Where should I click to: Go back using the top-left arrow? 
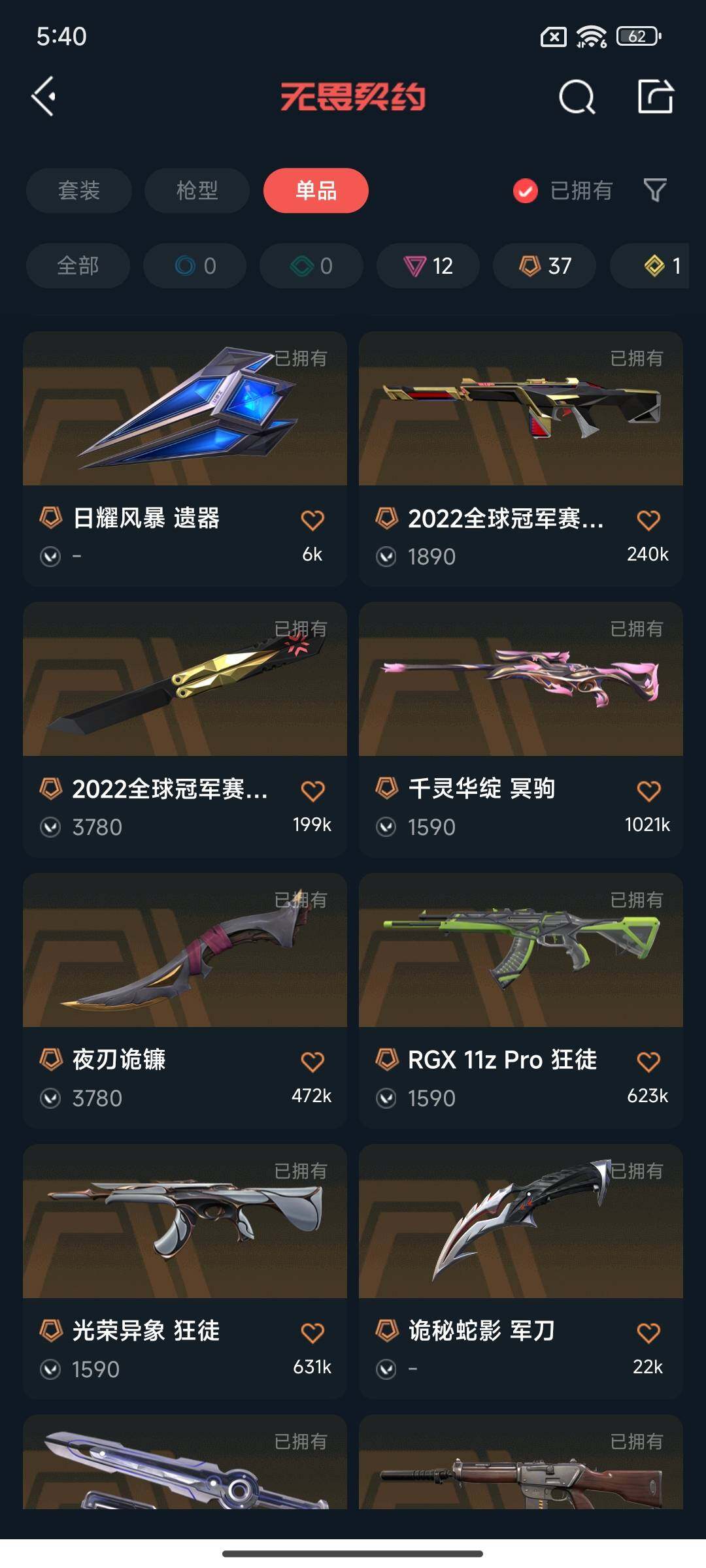point(44,97)
